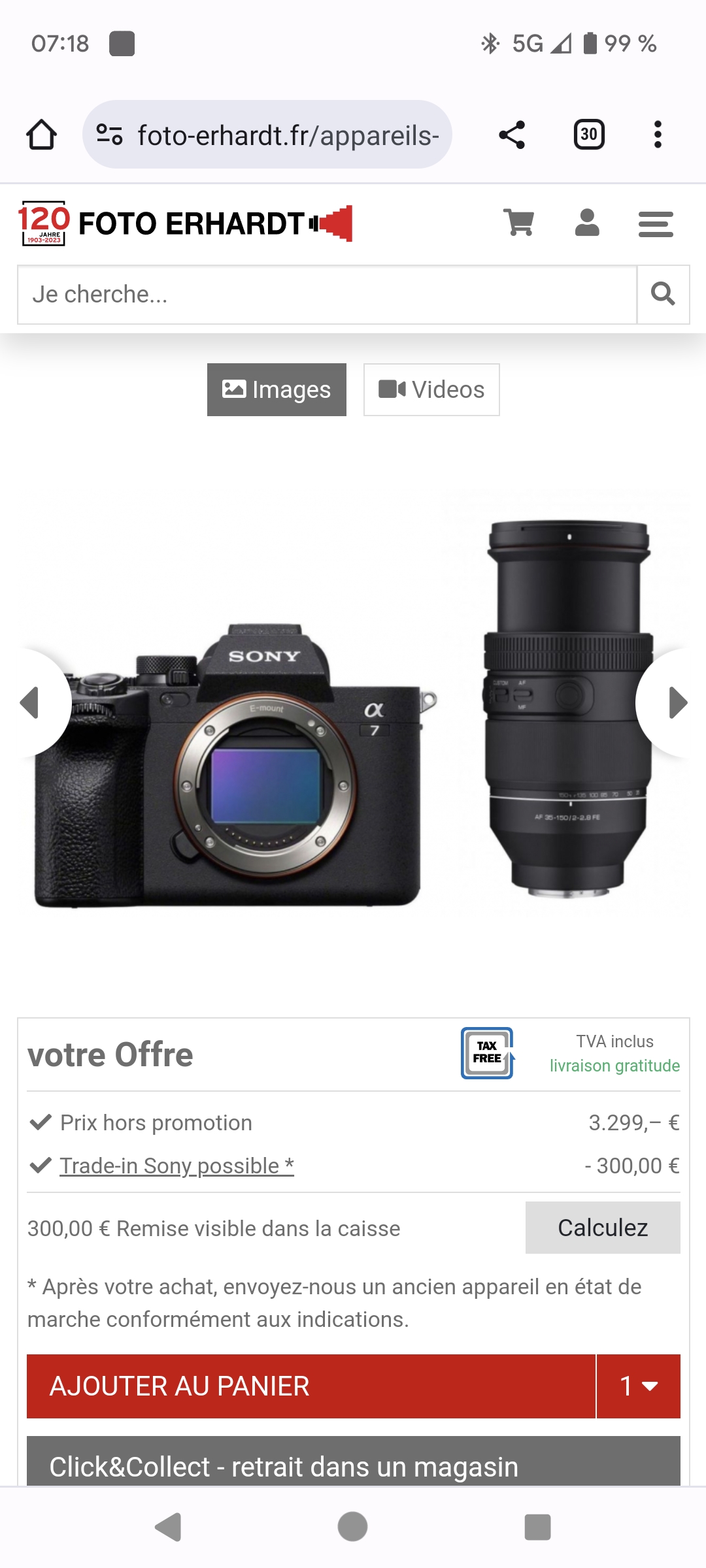Open the browser home page
Viewport: 706px width, 1568px height.
(41, 135)
